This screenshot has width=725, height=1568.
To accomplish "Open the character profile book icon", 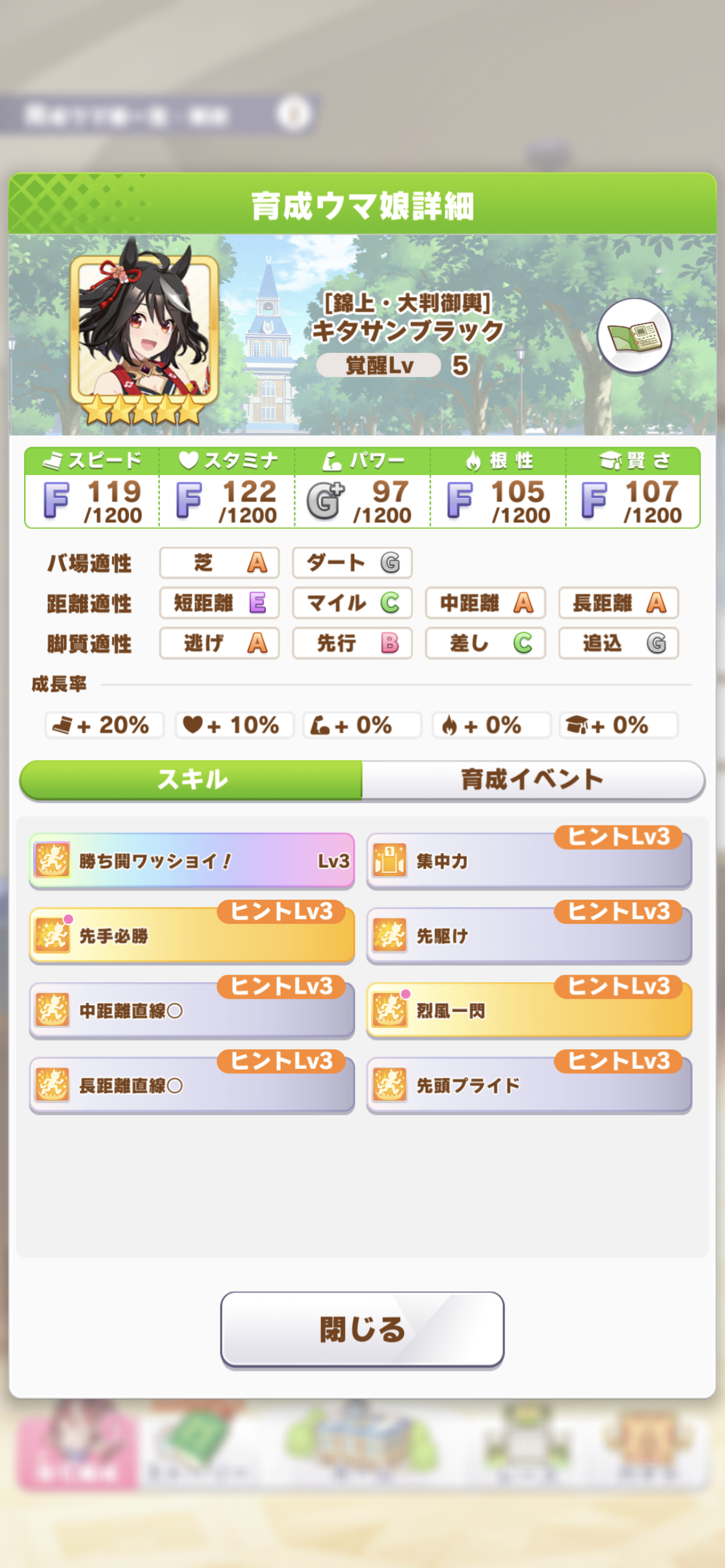I will (634, 336).
